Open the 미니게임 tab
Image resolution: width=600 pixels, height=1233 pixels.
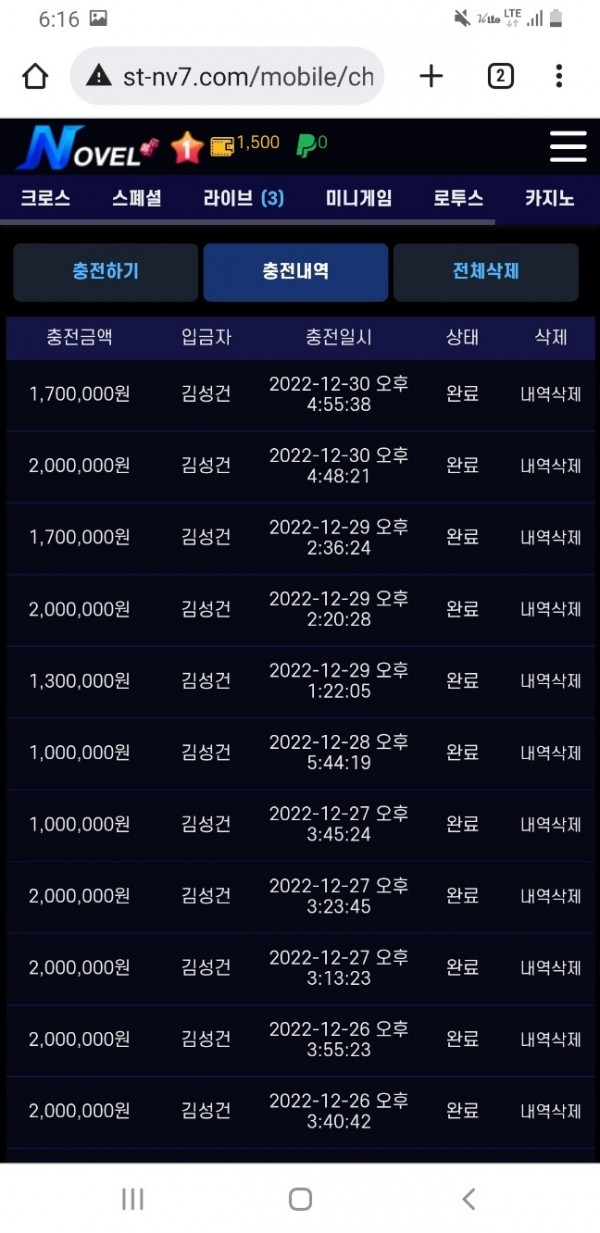358,198
